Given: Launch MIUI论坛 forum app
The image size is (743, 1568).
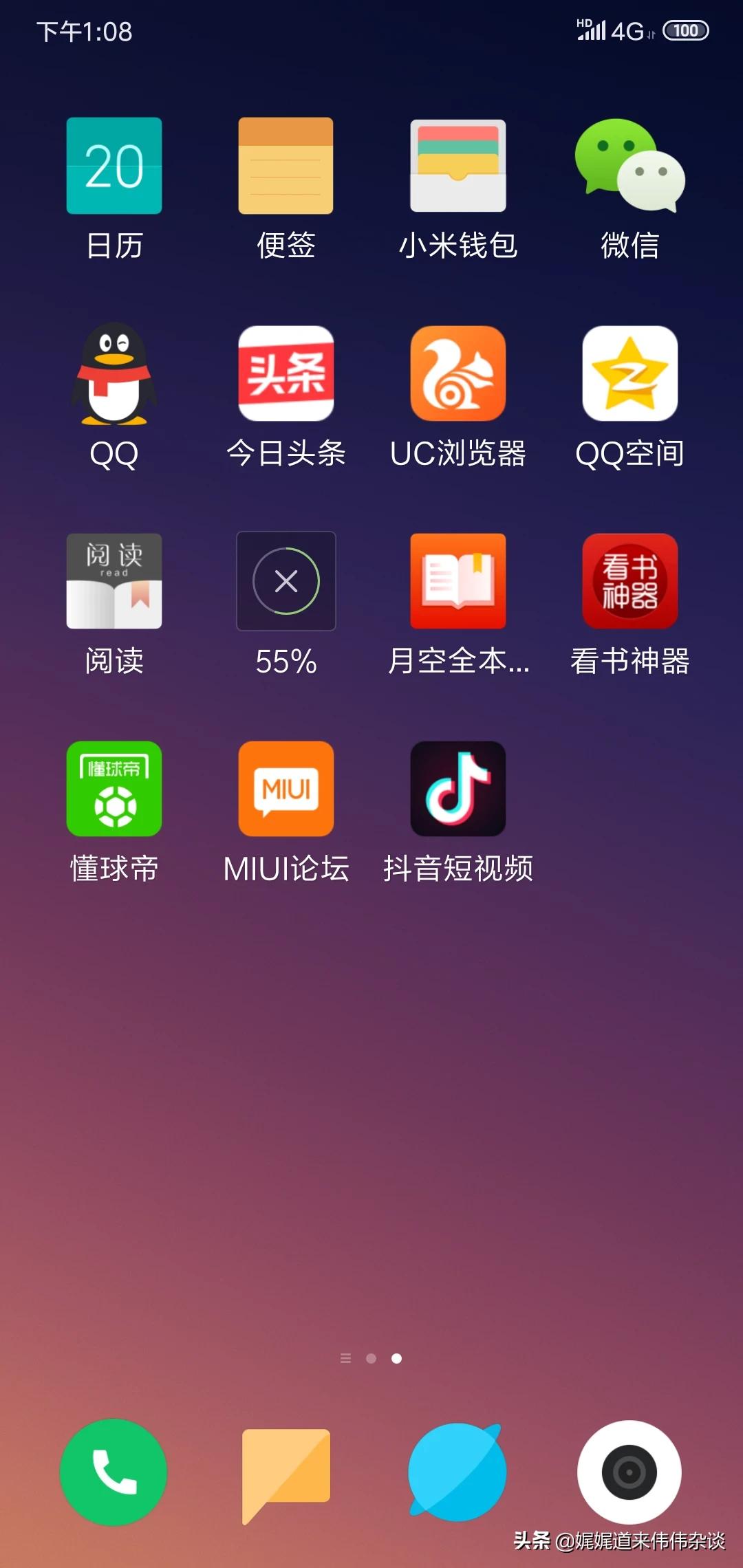Looking at the screenshot, I should tap(286, 789).
